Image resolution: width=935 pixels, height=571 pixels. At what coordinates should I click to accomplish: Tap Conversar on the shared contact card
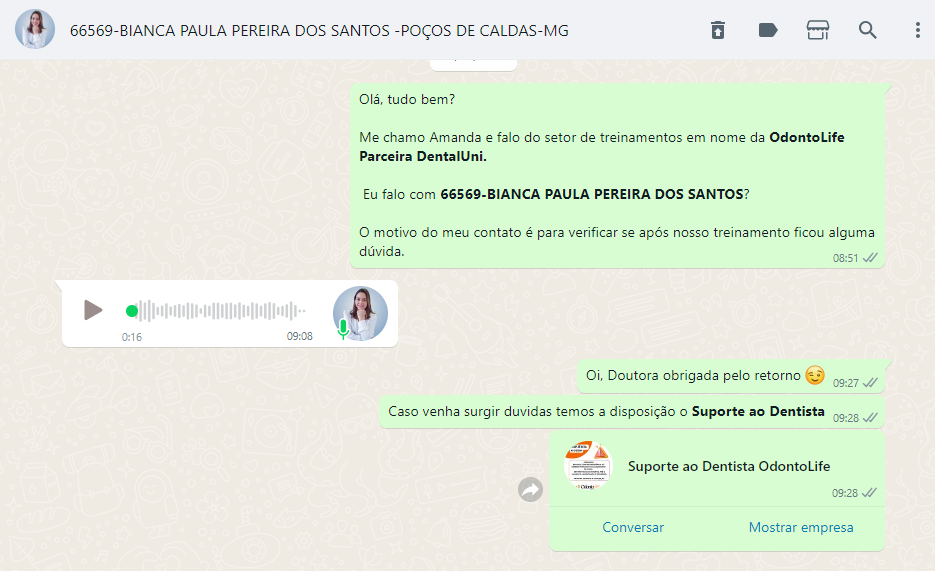[633, 527]
